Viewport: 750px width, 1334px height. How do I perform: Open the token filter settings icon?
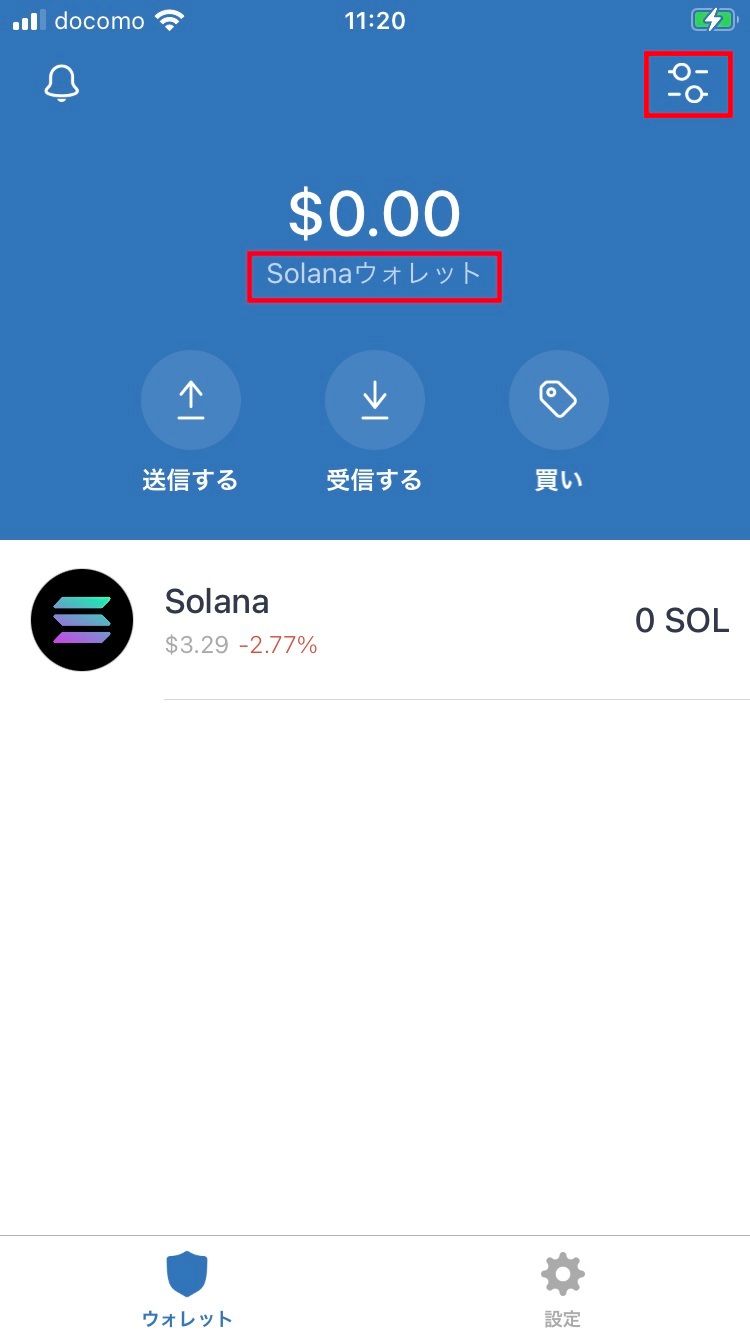(x=688, y=84)
